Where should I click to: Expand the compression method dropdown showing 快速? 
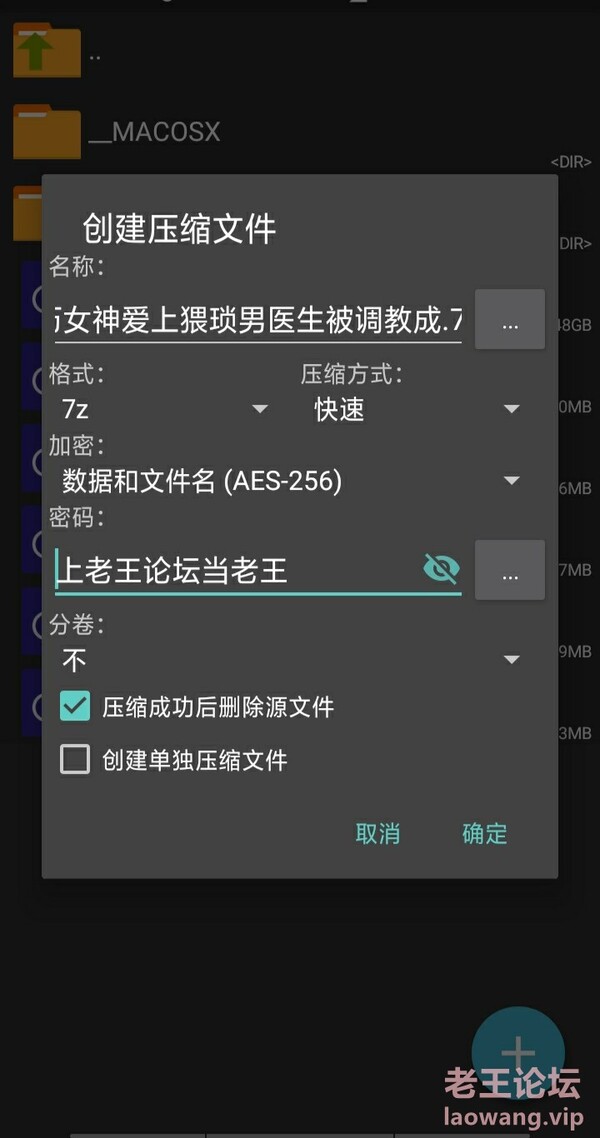pos(416,409)
